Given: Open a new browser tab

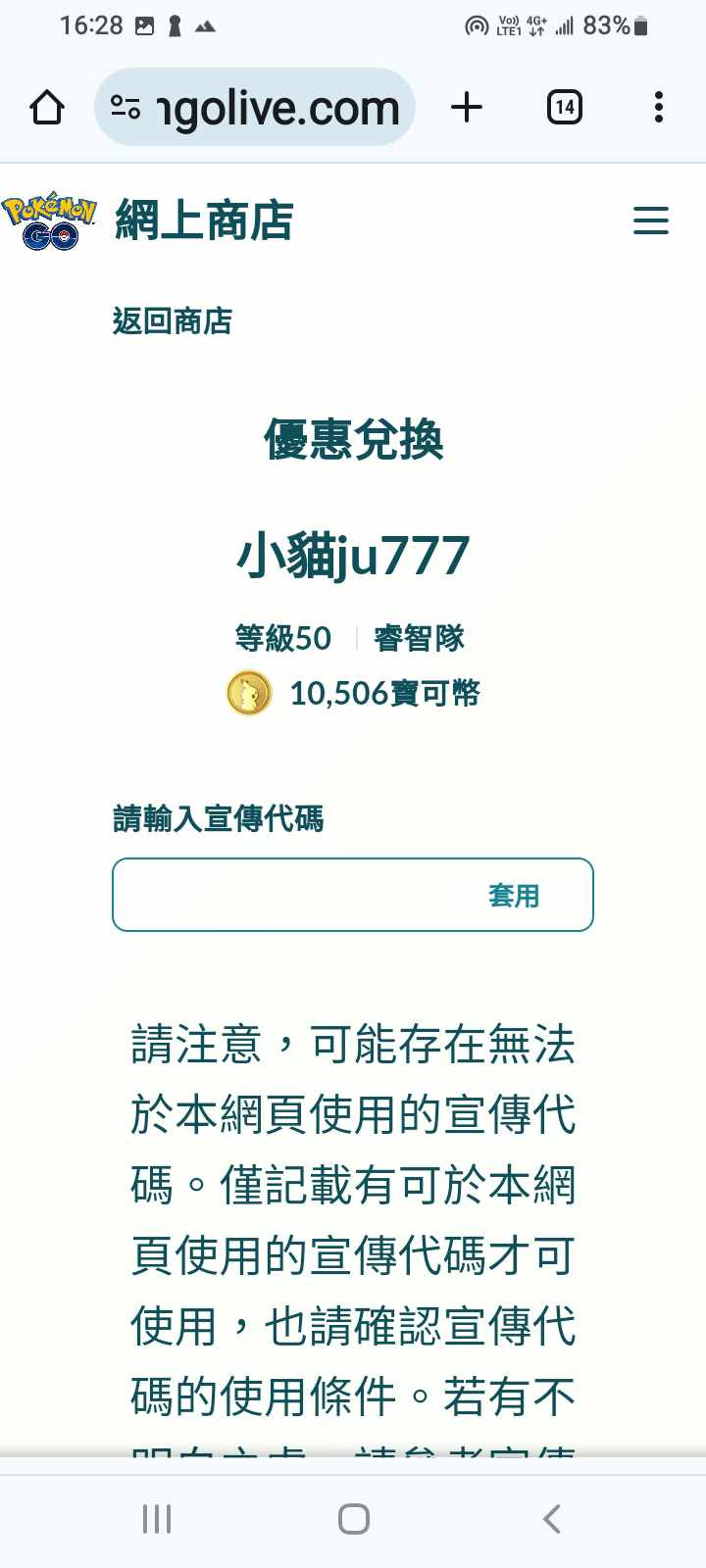Looking at the screenshot, I should [467, 107].
